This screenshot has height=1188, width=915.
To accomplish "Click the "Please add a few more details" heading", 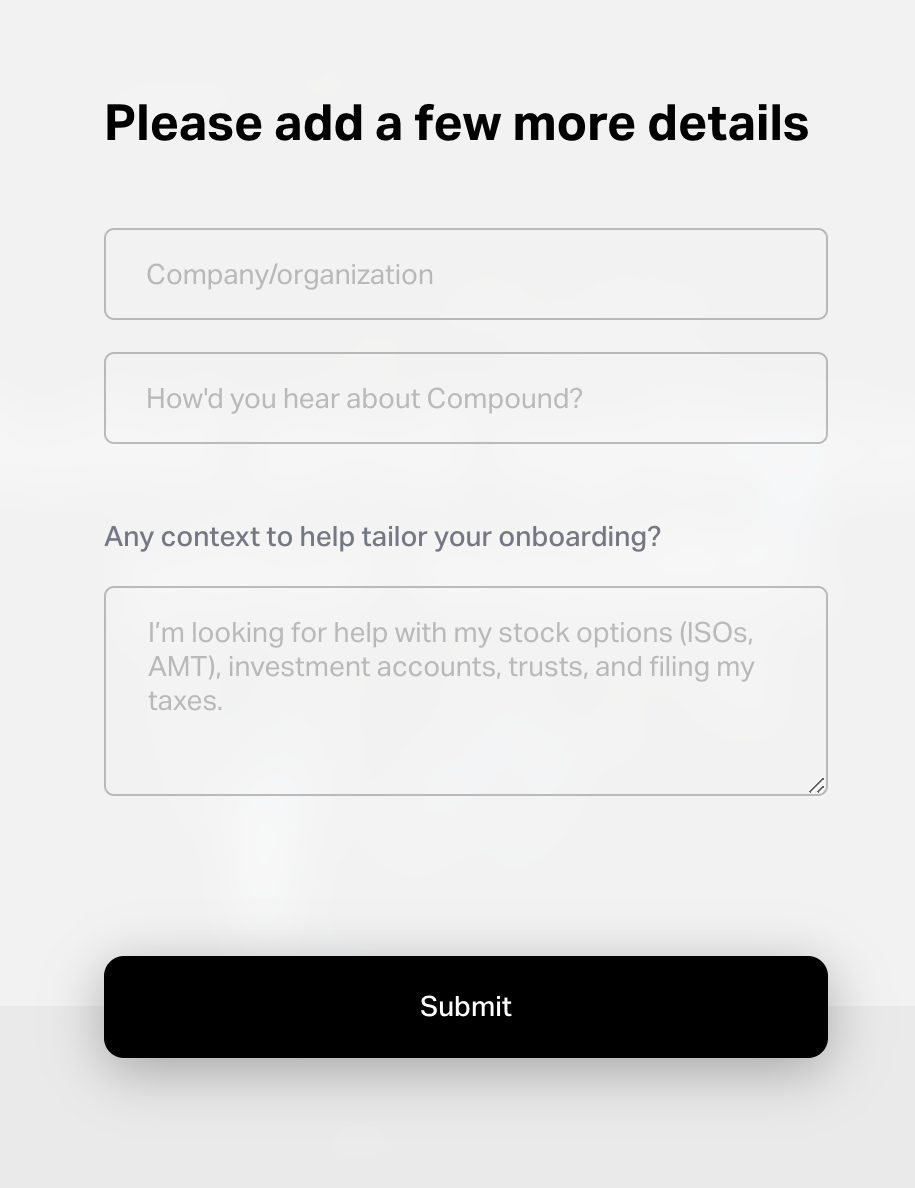I will click(x=457, y=122).
